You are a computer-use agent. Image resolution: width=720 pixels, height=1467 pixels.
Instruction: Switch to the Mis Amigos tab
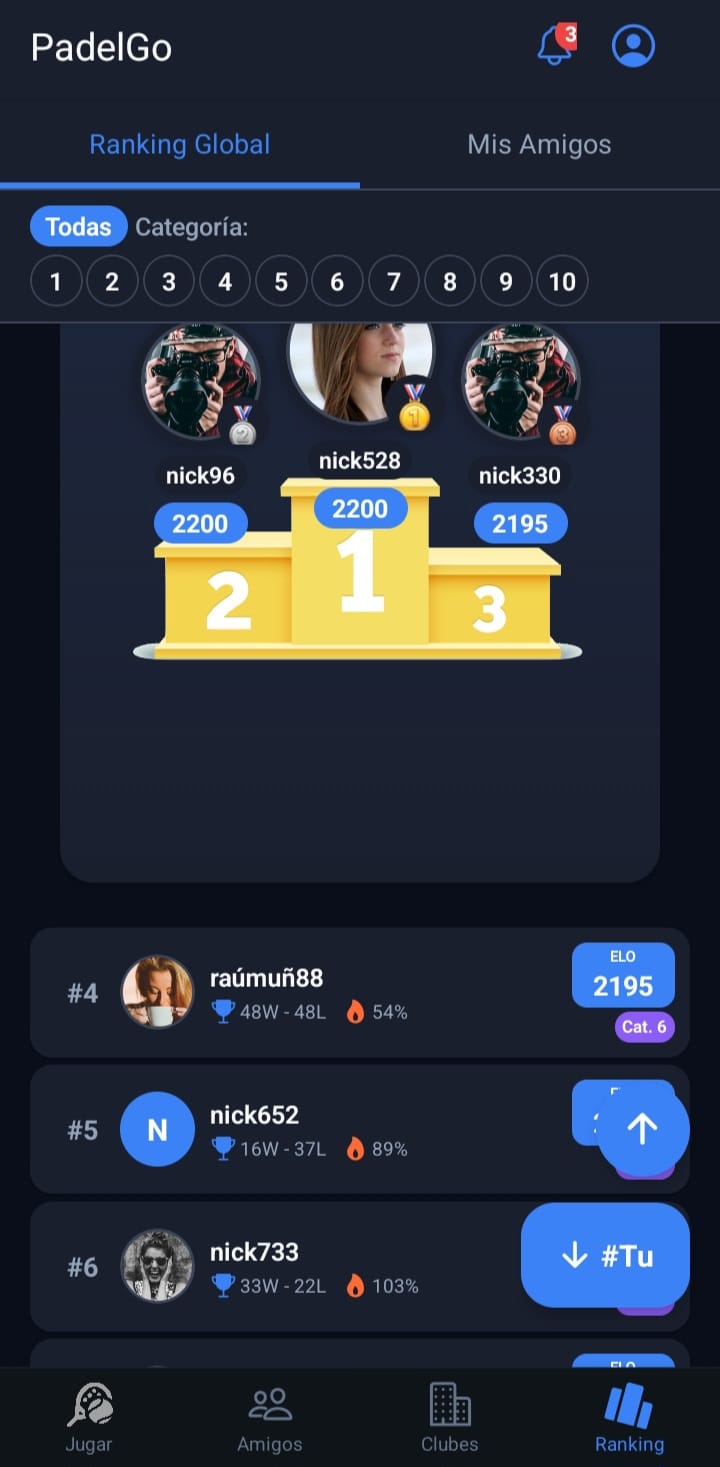539,144
